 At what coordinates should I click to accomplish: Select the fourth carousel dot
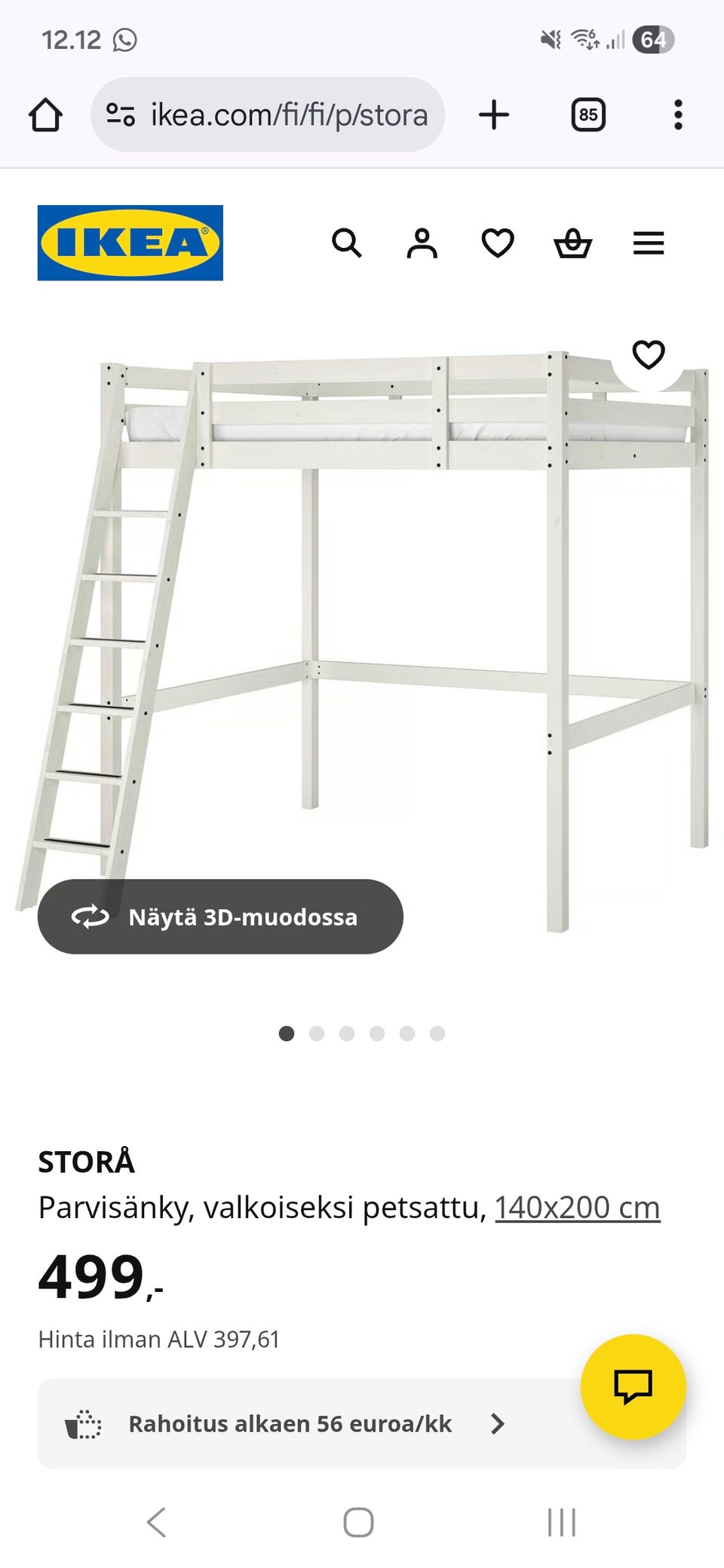point(376,1034)
